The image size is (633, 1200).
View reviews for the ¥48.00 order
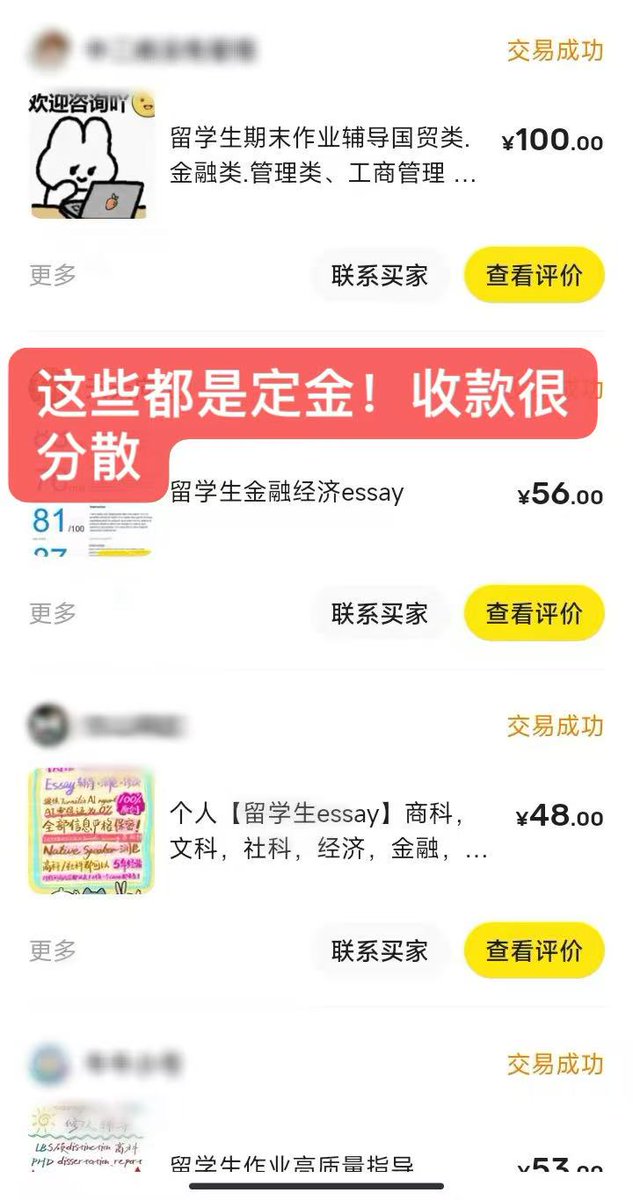click(535, 950)
